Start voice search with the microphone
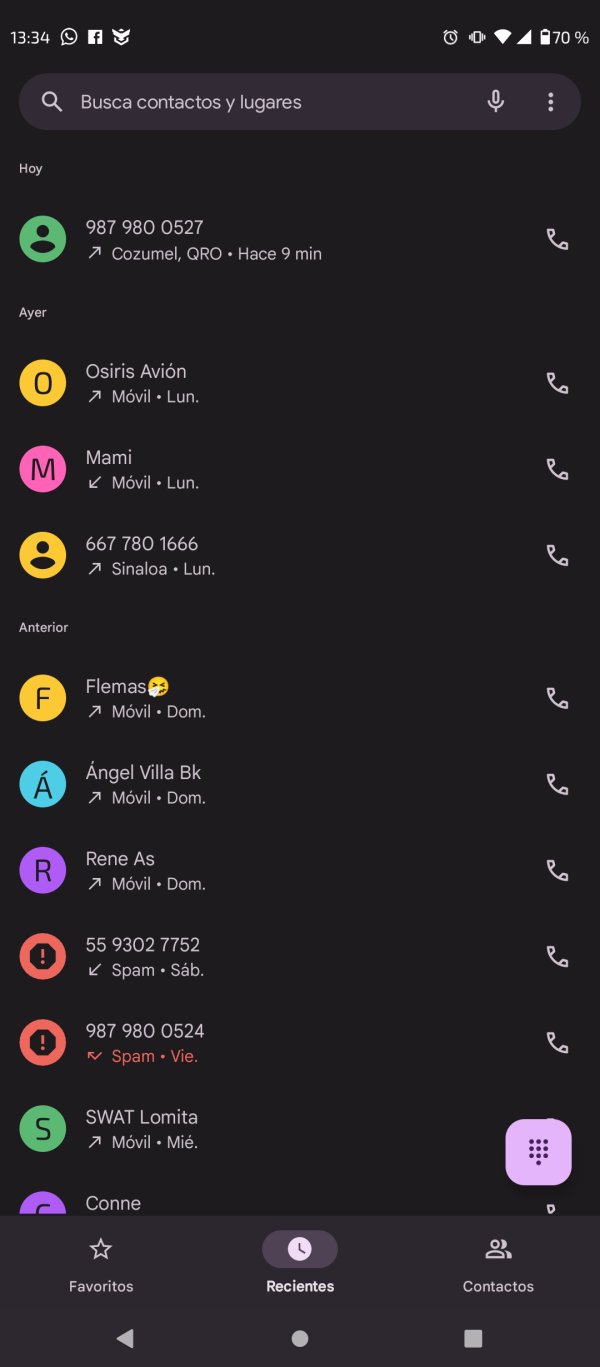Screen dimensions: 600x1367 pyautogui.click(x=495, y=102)
